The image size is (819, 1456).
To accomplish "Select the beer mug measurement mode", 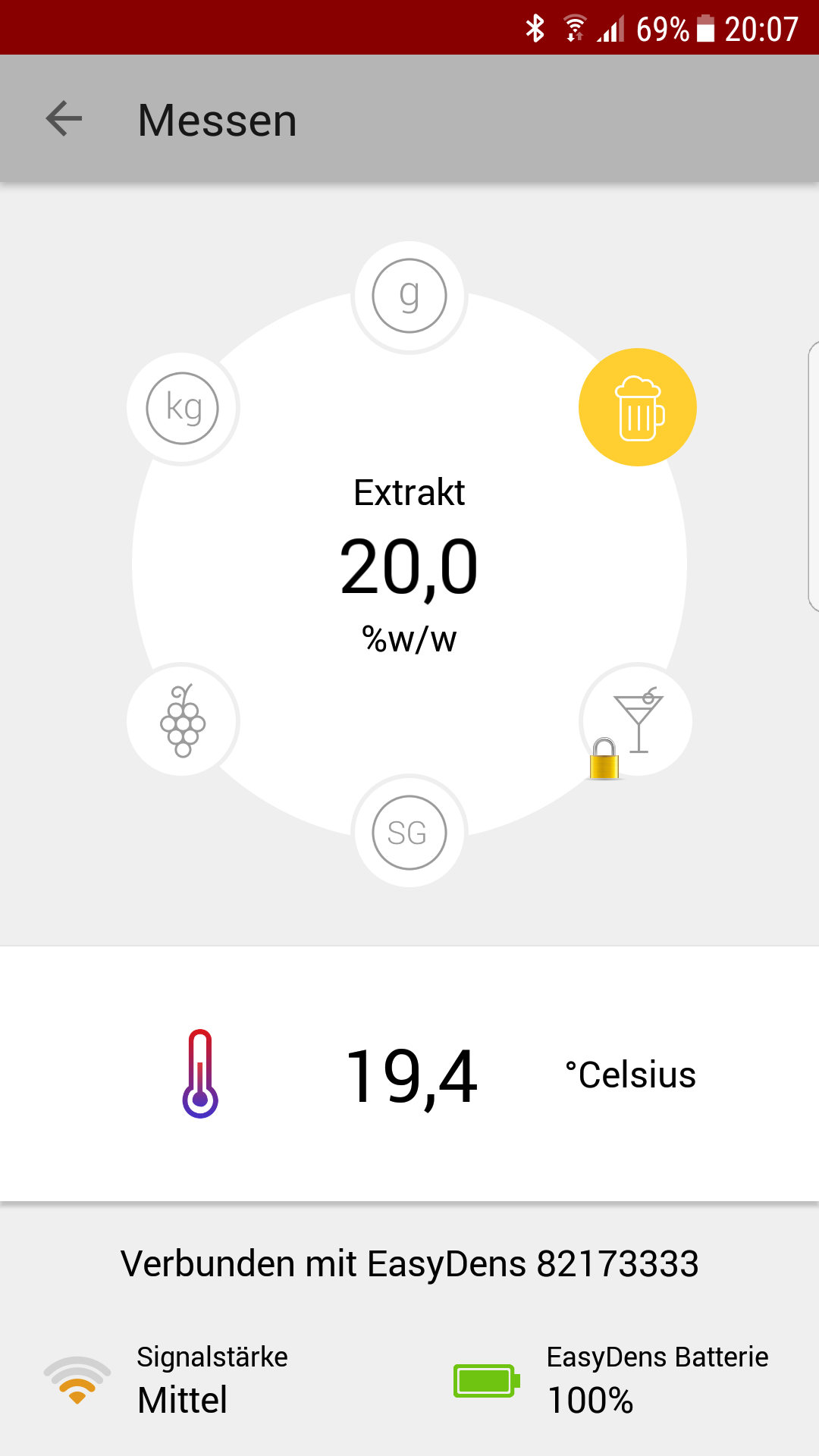I will (638, 408).
